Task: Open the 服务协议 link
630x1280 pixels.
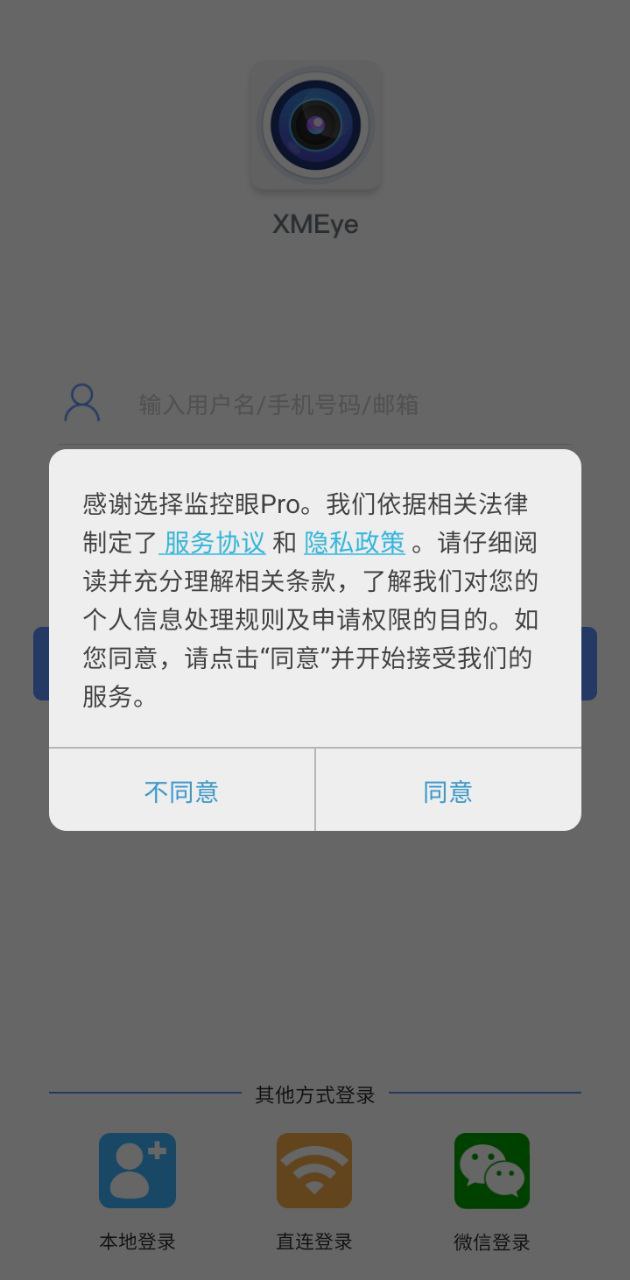Action: pos(214,543)
